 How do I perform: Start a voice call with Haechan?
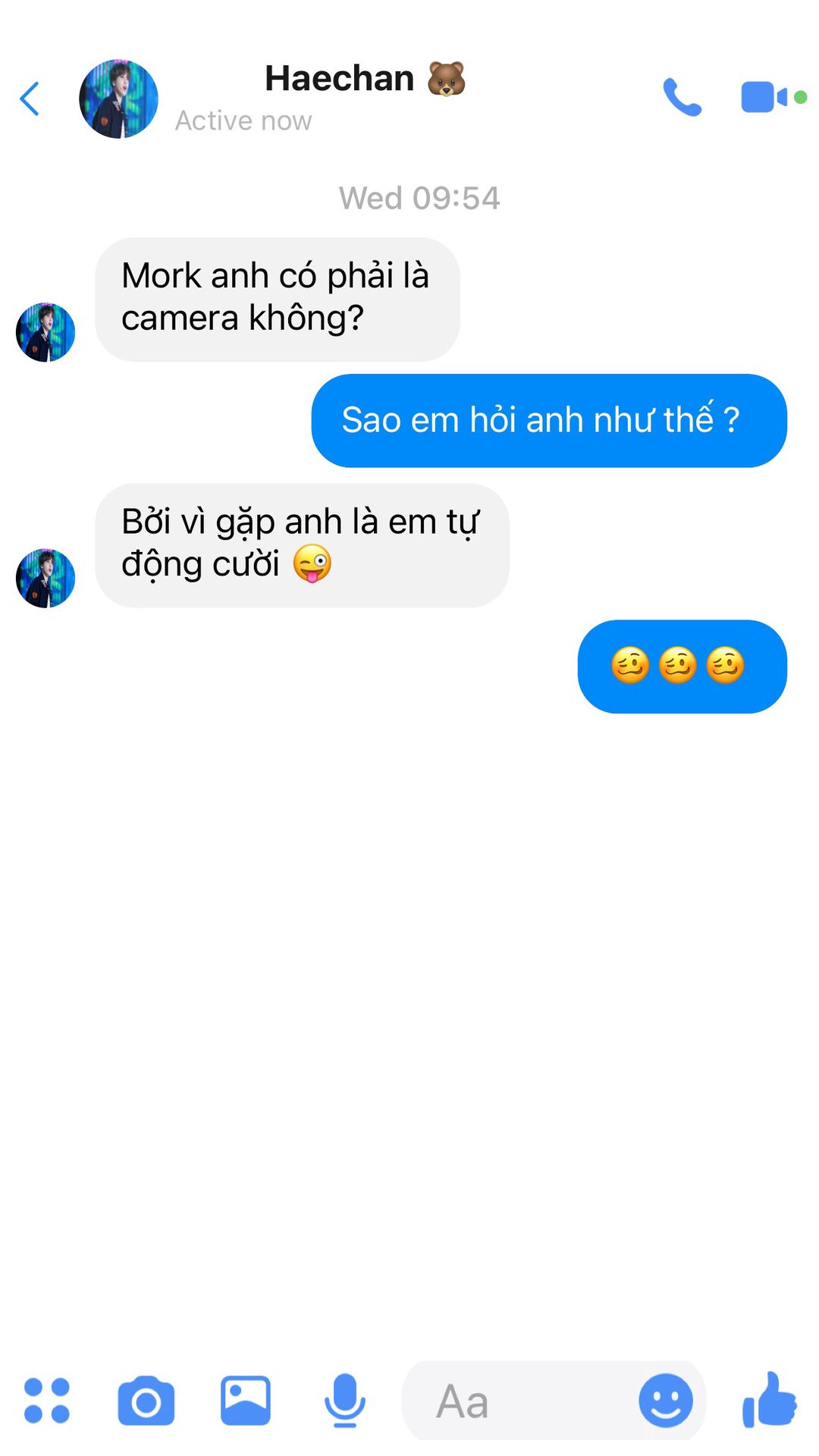tap(682, 97)
